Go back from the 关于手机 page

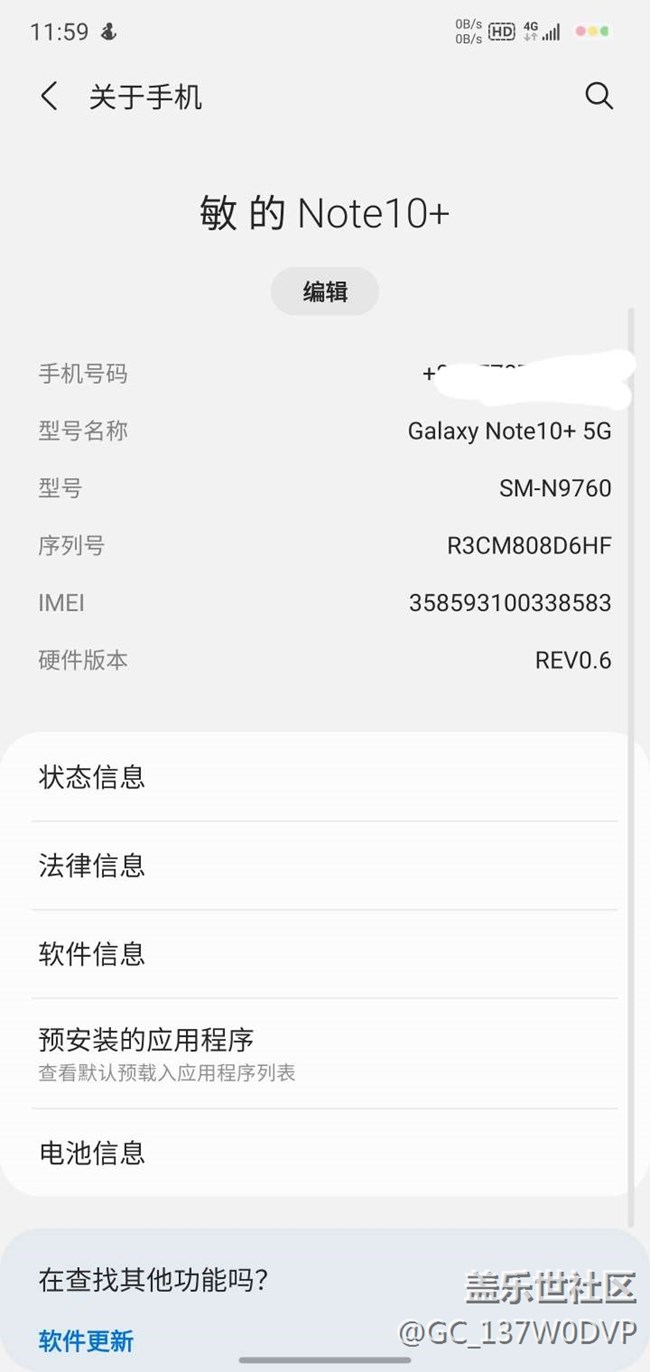(49, 97)
